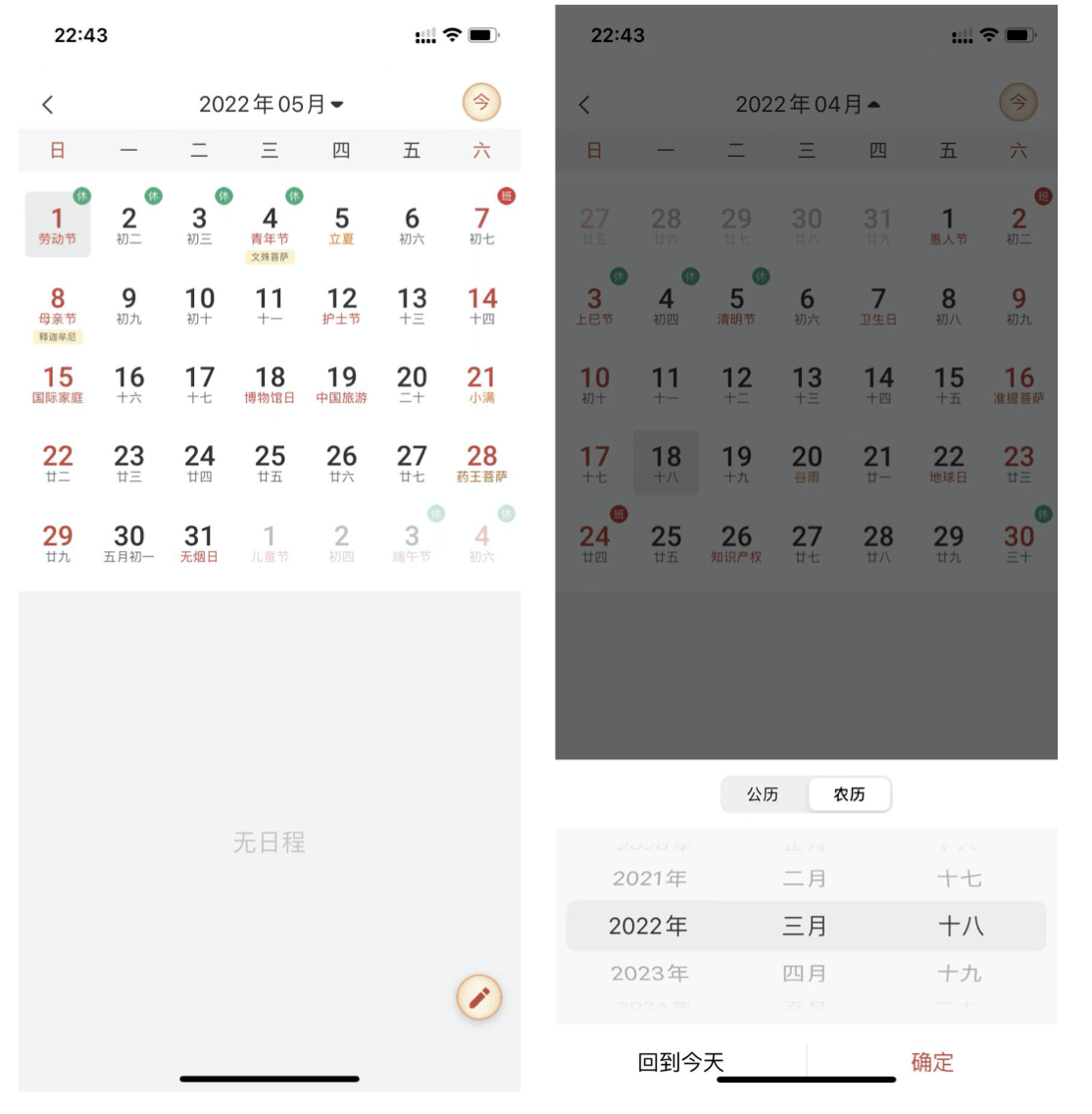Choose 2023年 in the year picker
Screen dimensions: 1092x1114
(649, 974)
